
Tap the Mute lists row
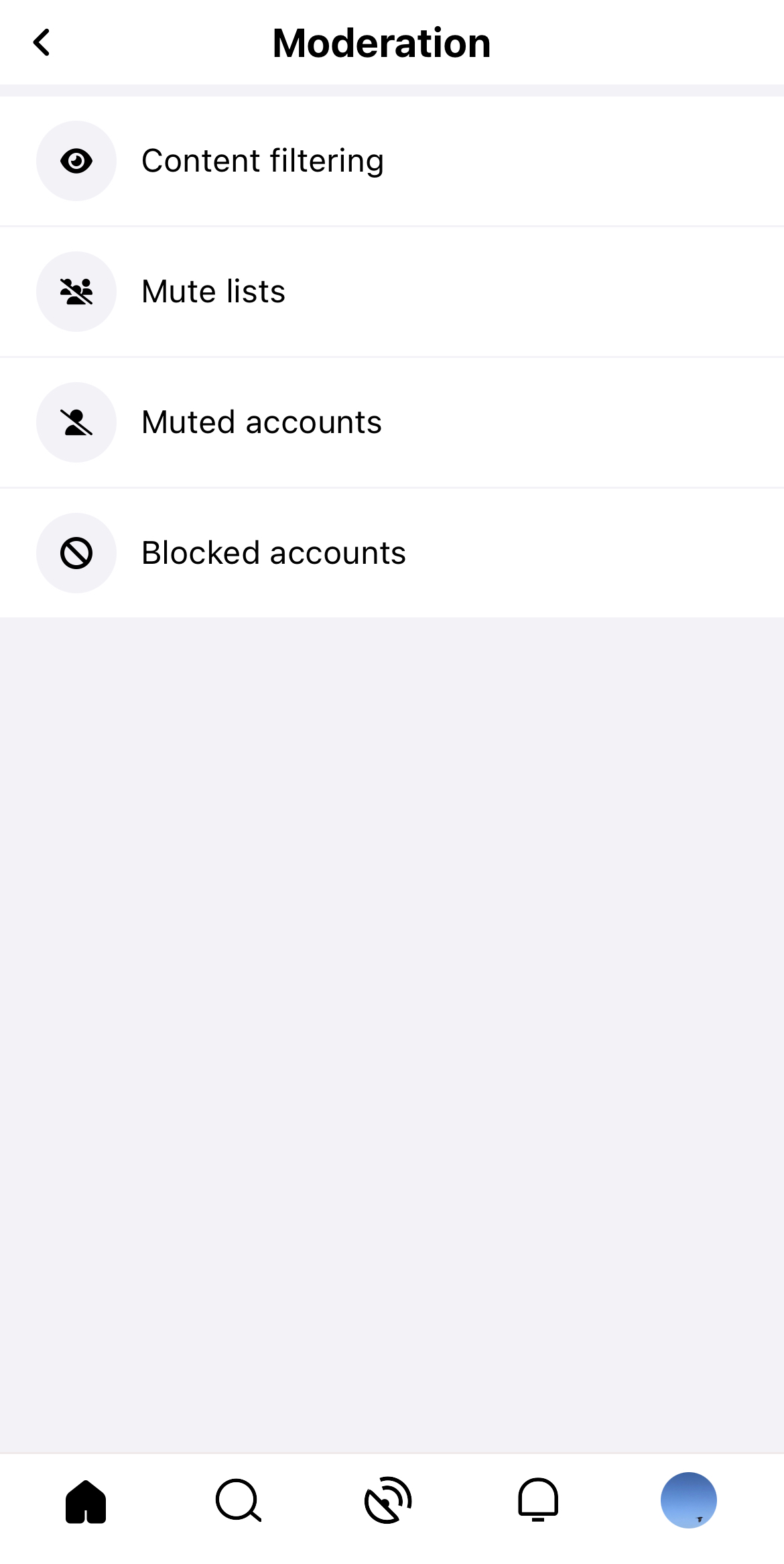coord(392,291)
